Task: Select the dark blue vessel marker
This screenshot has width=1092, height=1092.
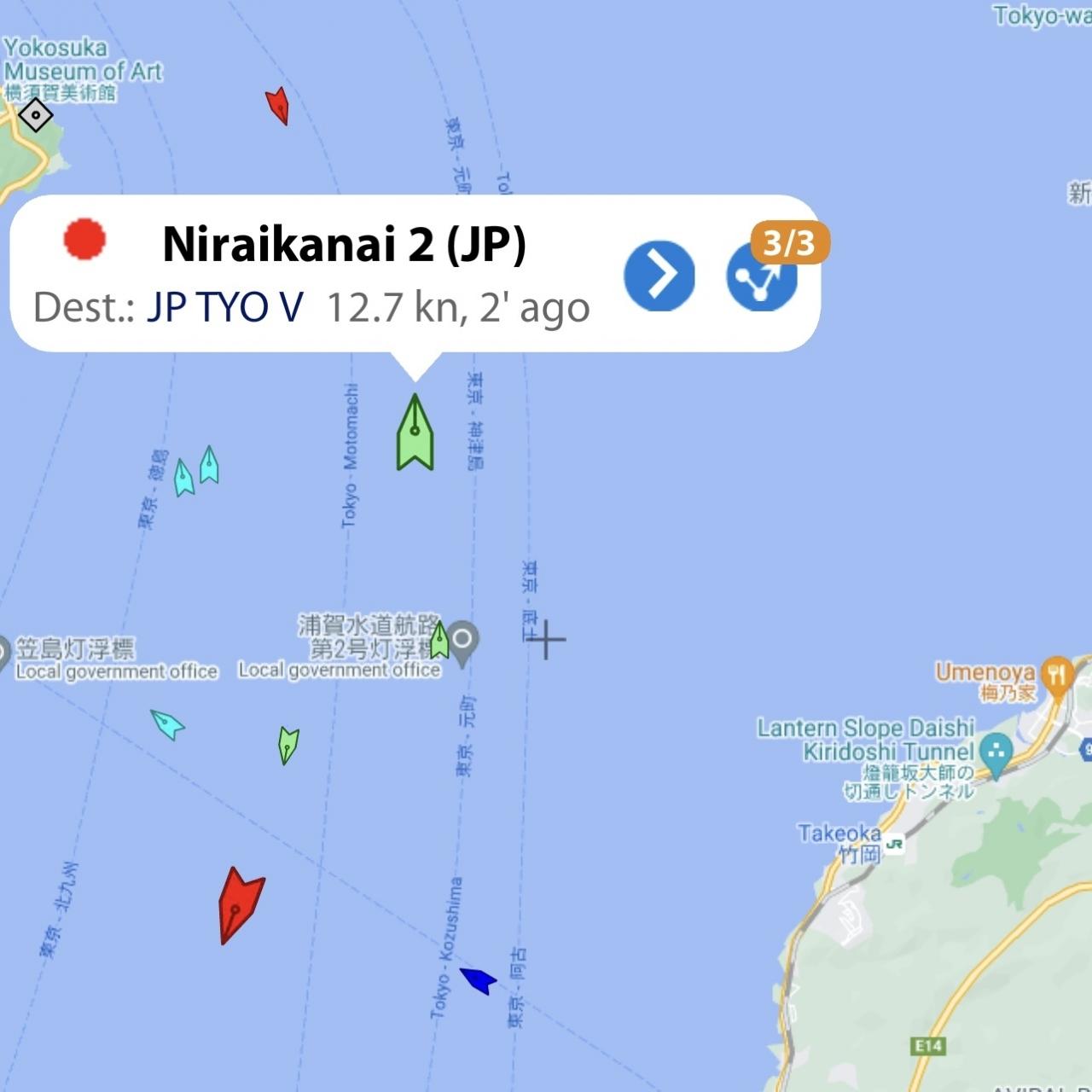Action: click(x=479, y=980)
